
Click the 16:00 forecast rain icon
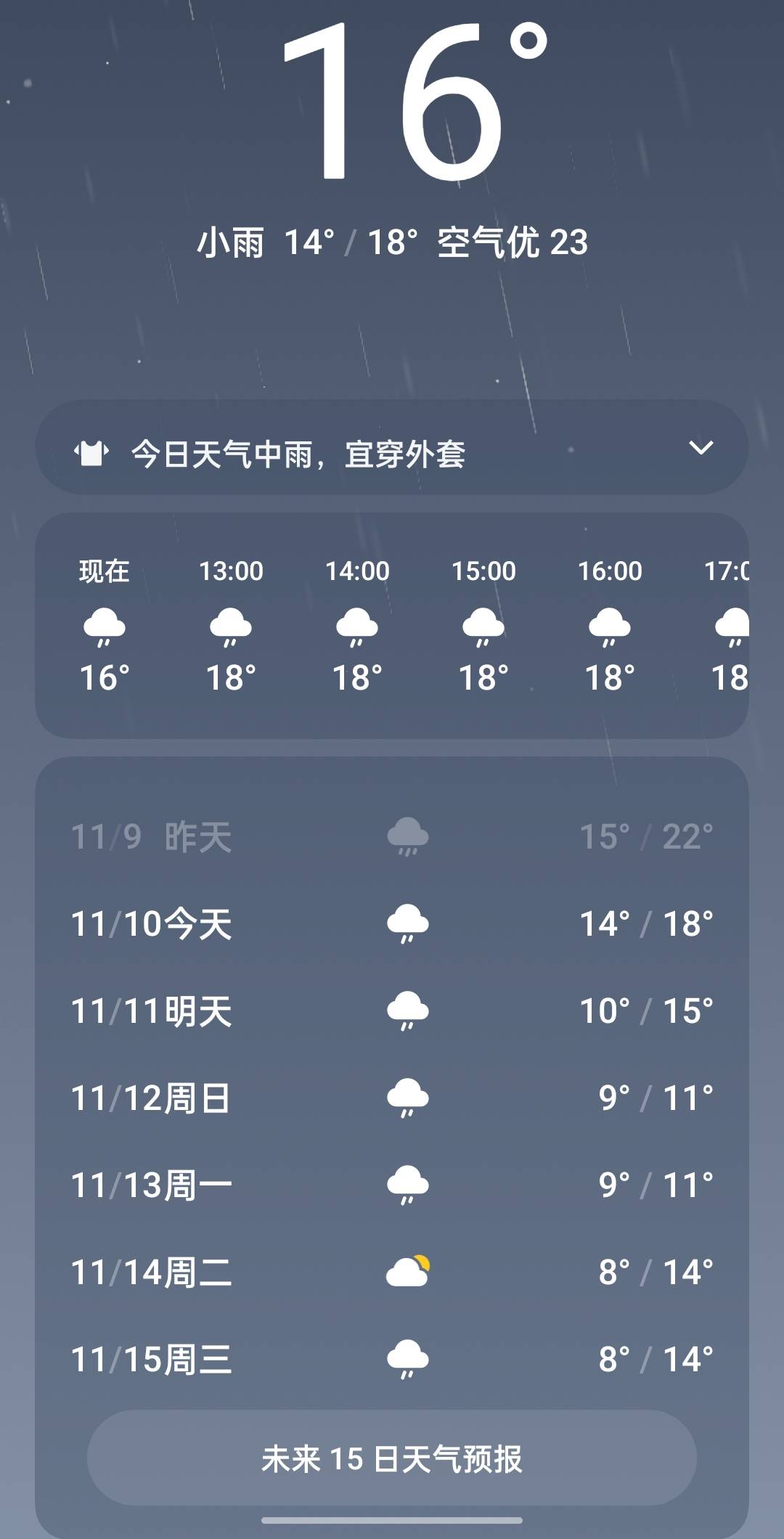[610, 628]
